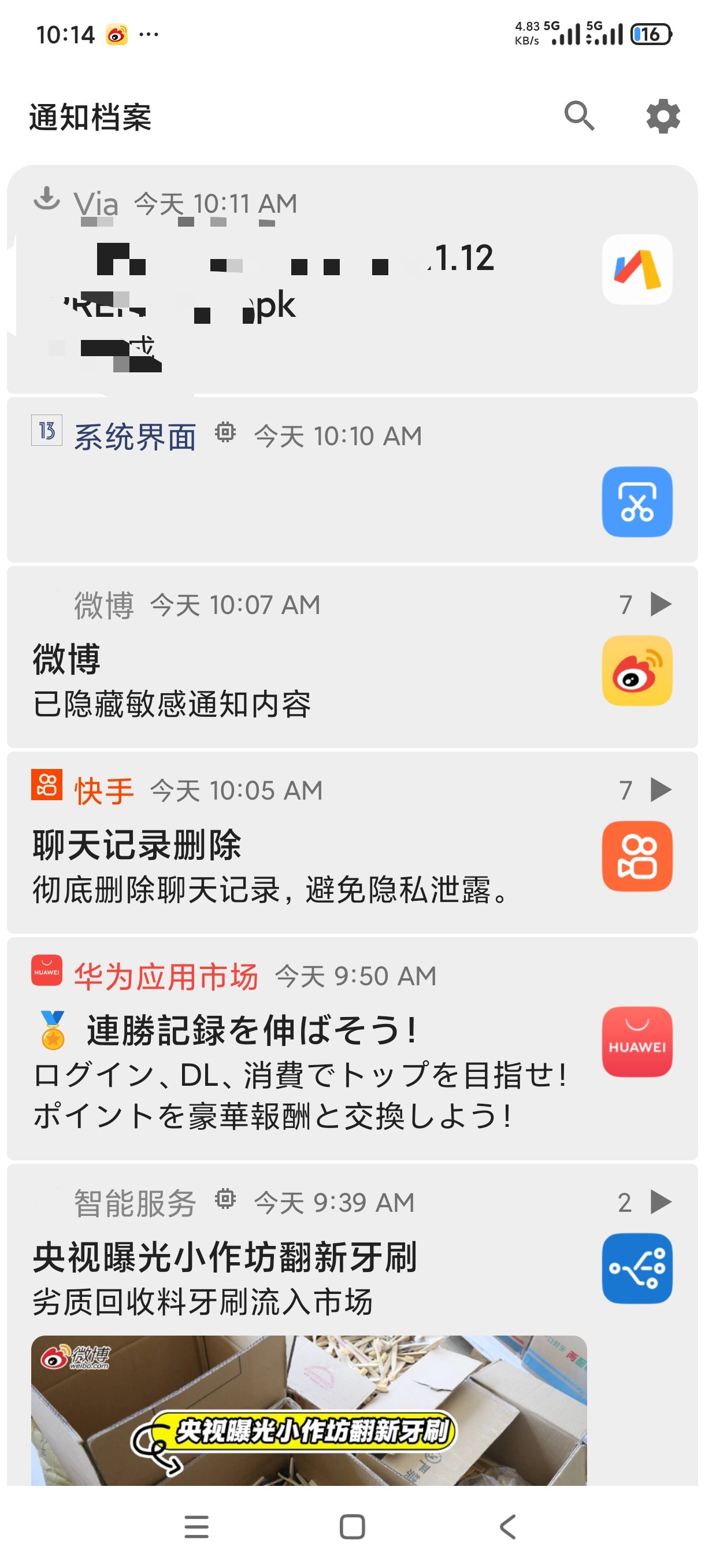Open the Via download notification
Viewport: 705px width, 1568px height.
coord(352,279)
